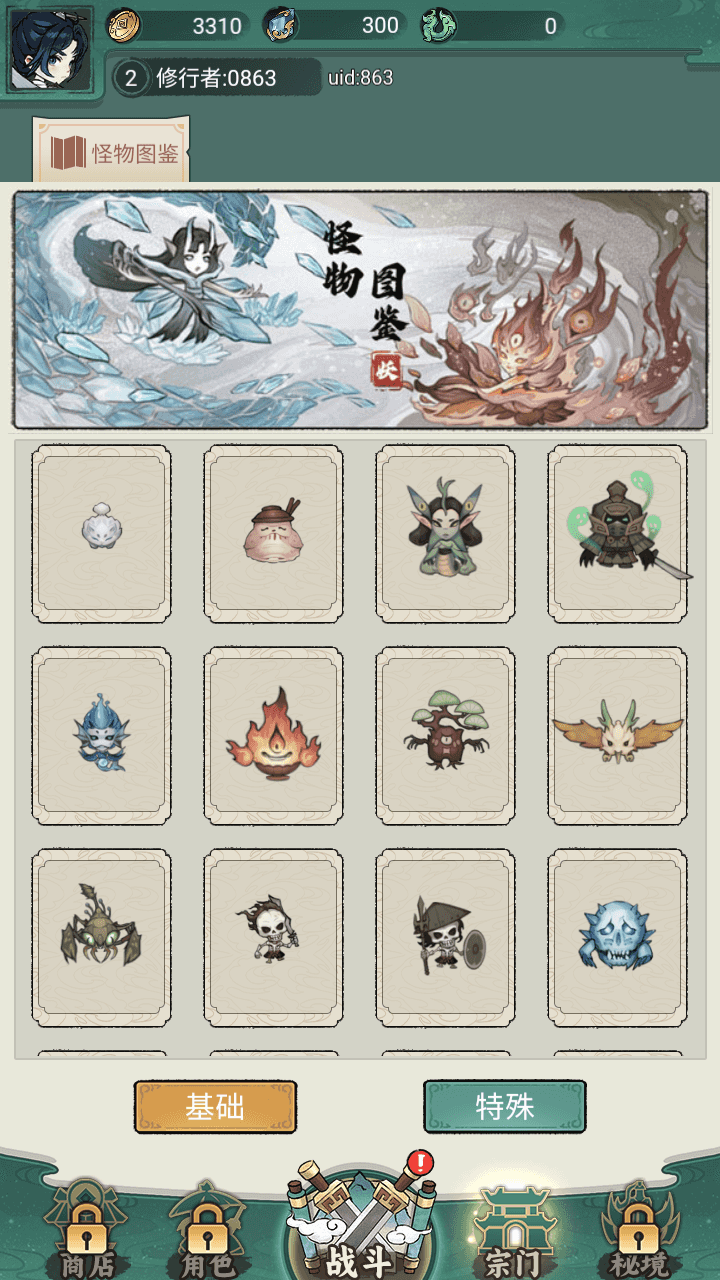Screen dimensions: 720x1280
Task: View the armored samurai ghost monster
Action: 617,534
